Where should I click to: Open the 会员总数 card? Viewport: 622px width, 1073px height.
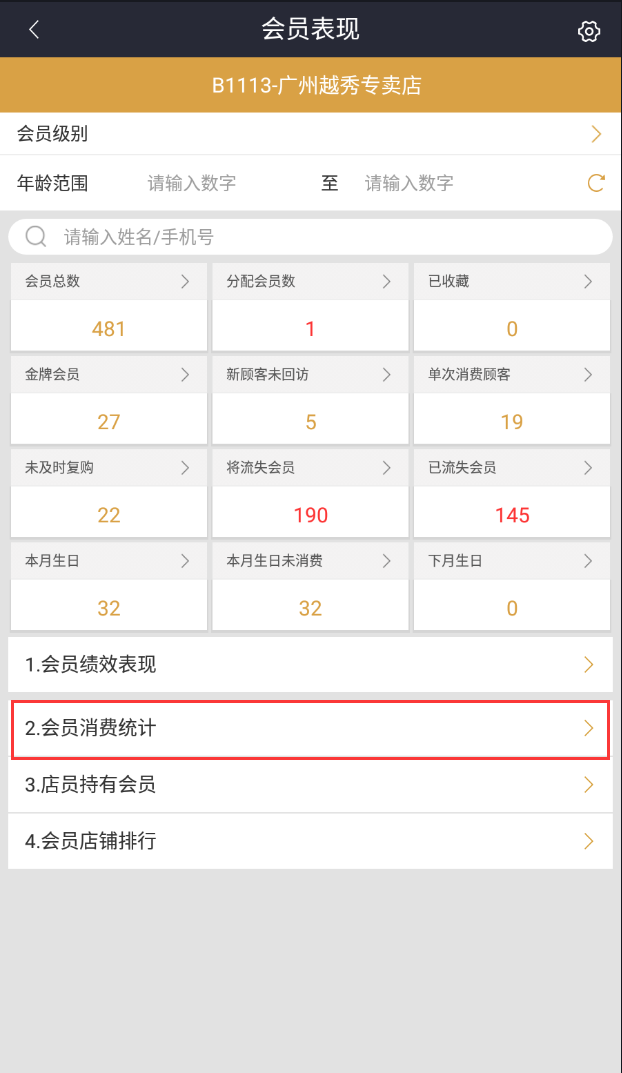[x=109, y=306]
